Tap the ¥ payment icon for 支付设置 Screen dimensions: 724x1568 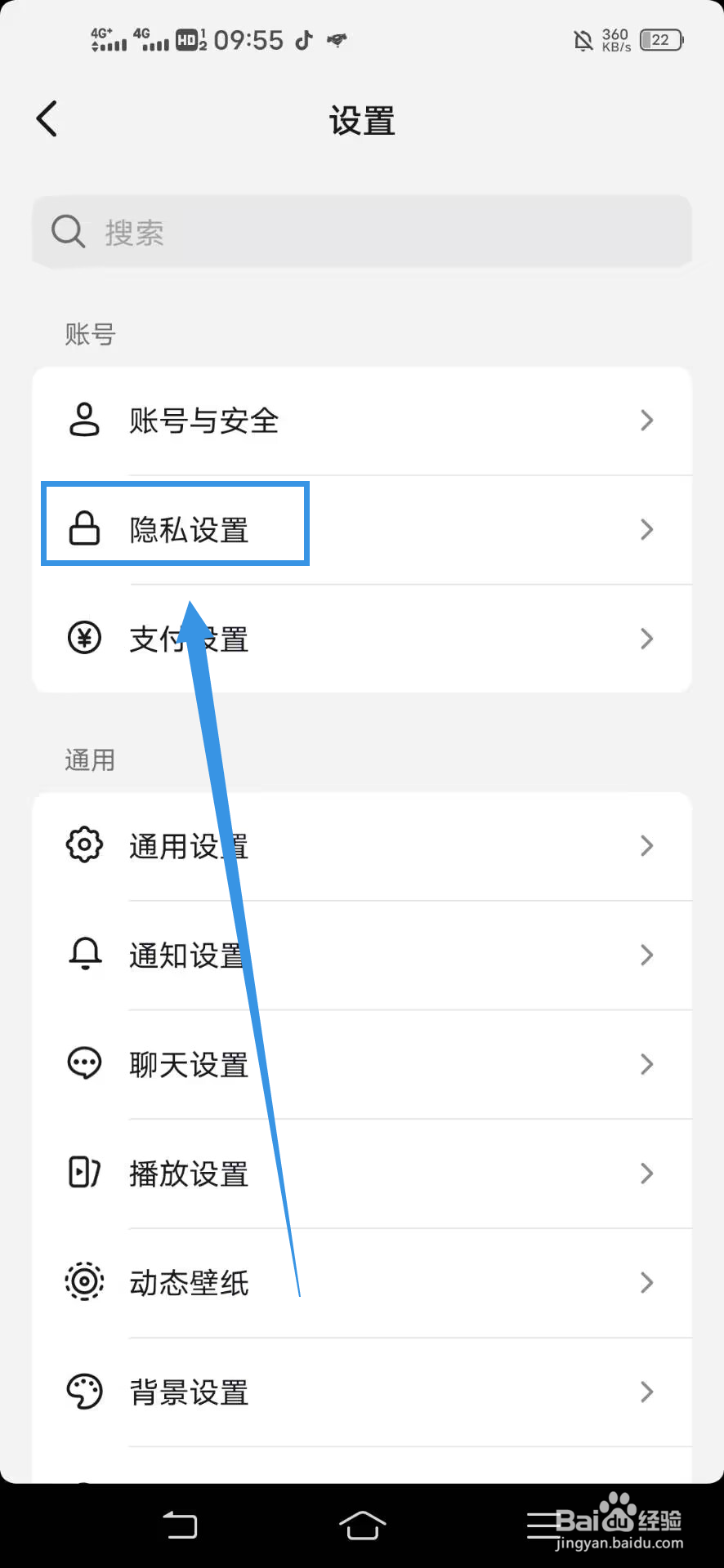pos(83,638)
